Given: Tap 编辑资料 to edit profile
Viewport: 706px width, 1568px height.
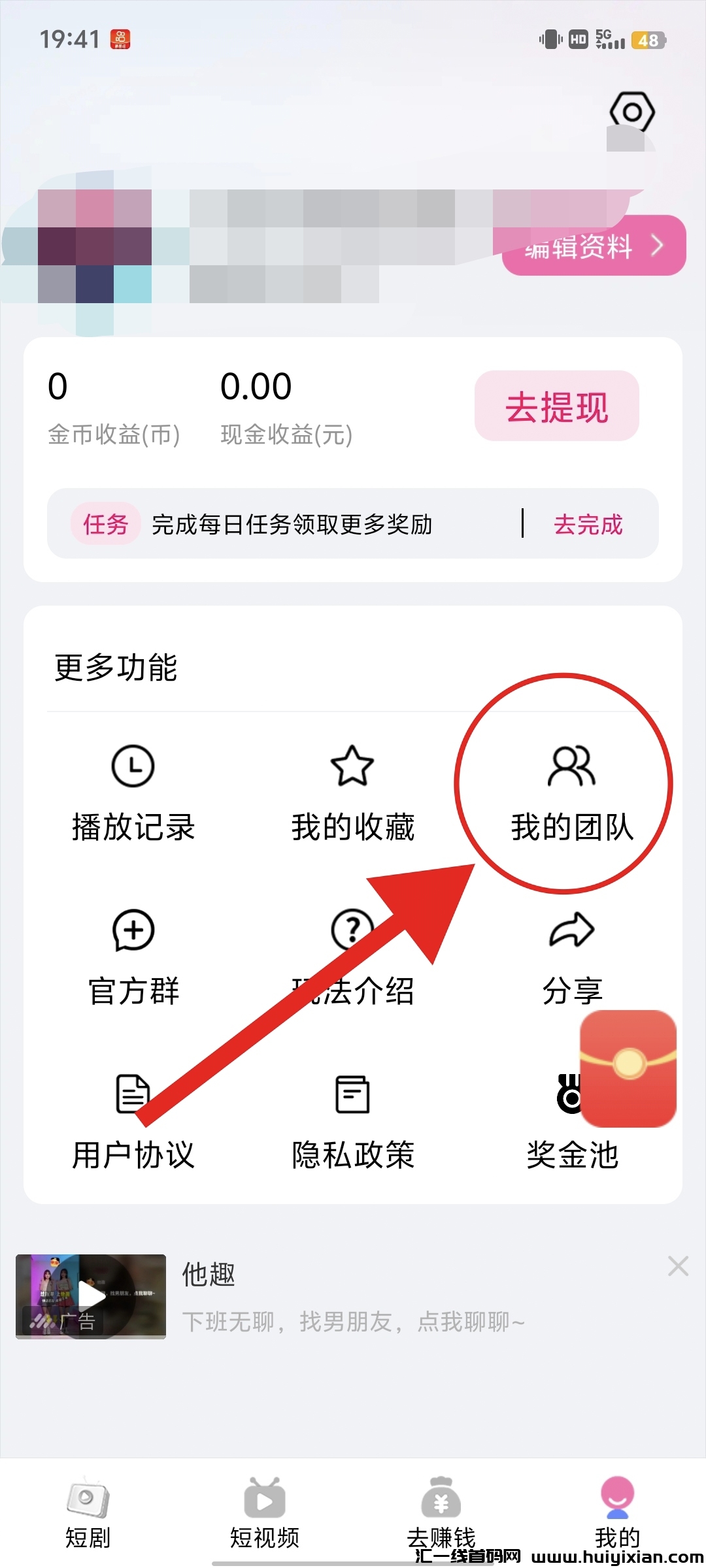Looking at the screenshot, I should point(594,246).
